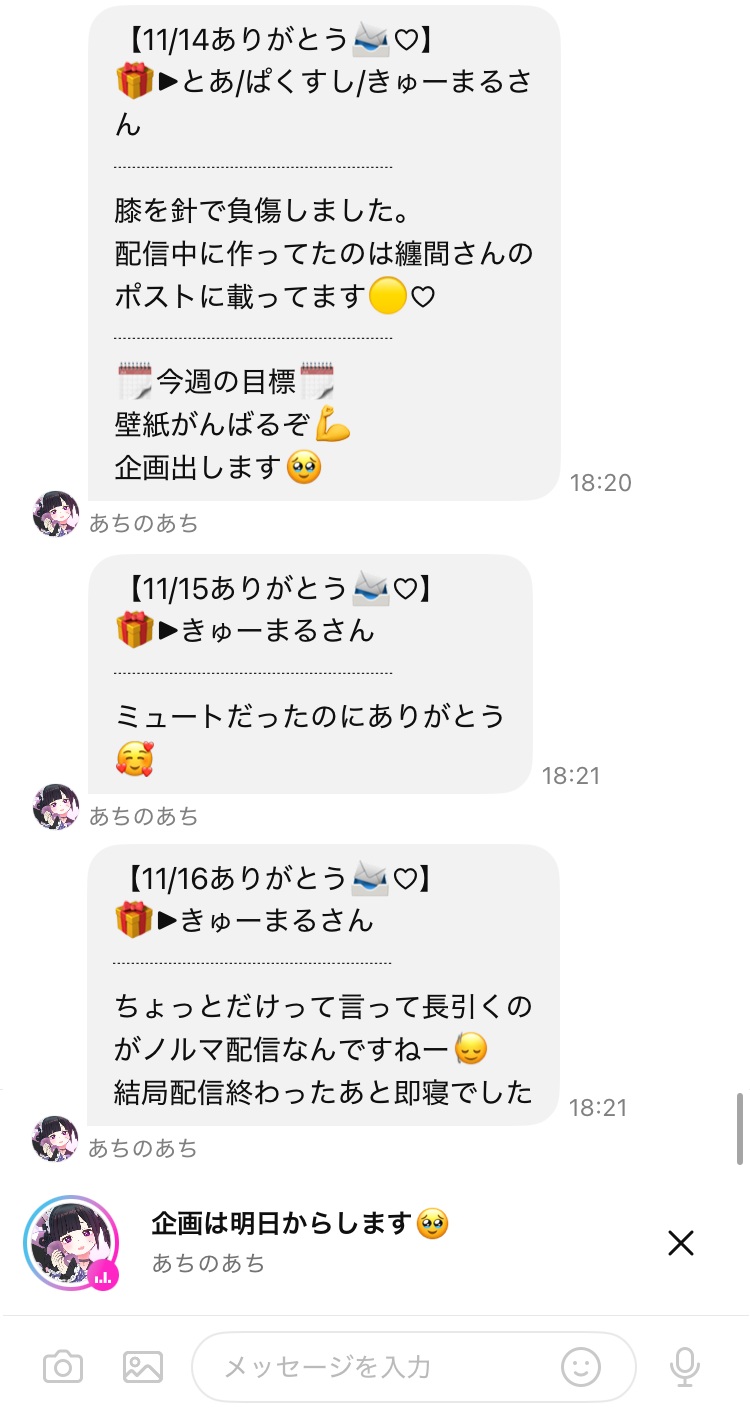Open the image gallery picker
This screenshot has width=750, height=1426.
click(142, 1366)
